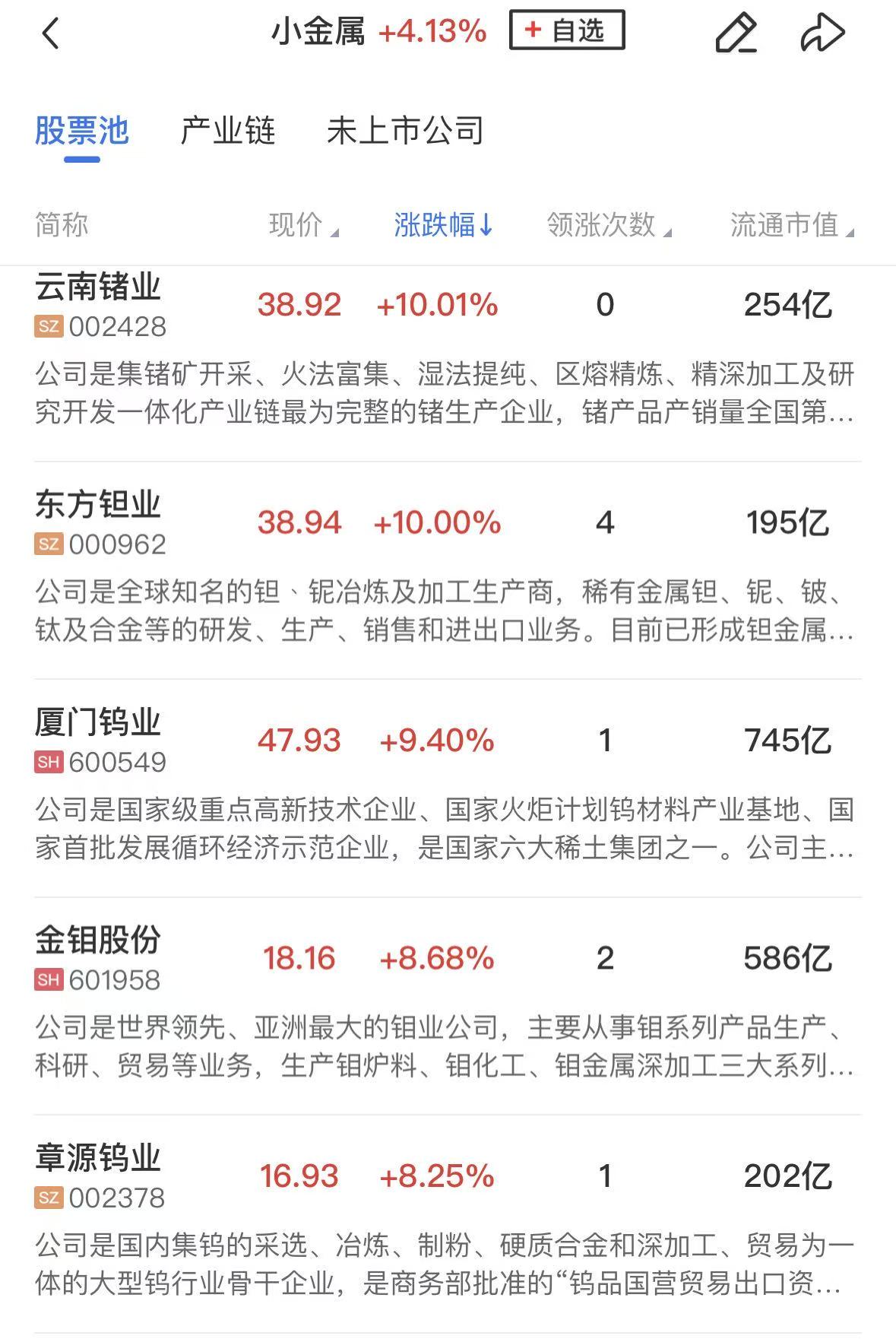This screenshot has width=896, height=1339.
Task: Sort stocks by 流通市值
Action: pos(791,225)
